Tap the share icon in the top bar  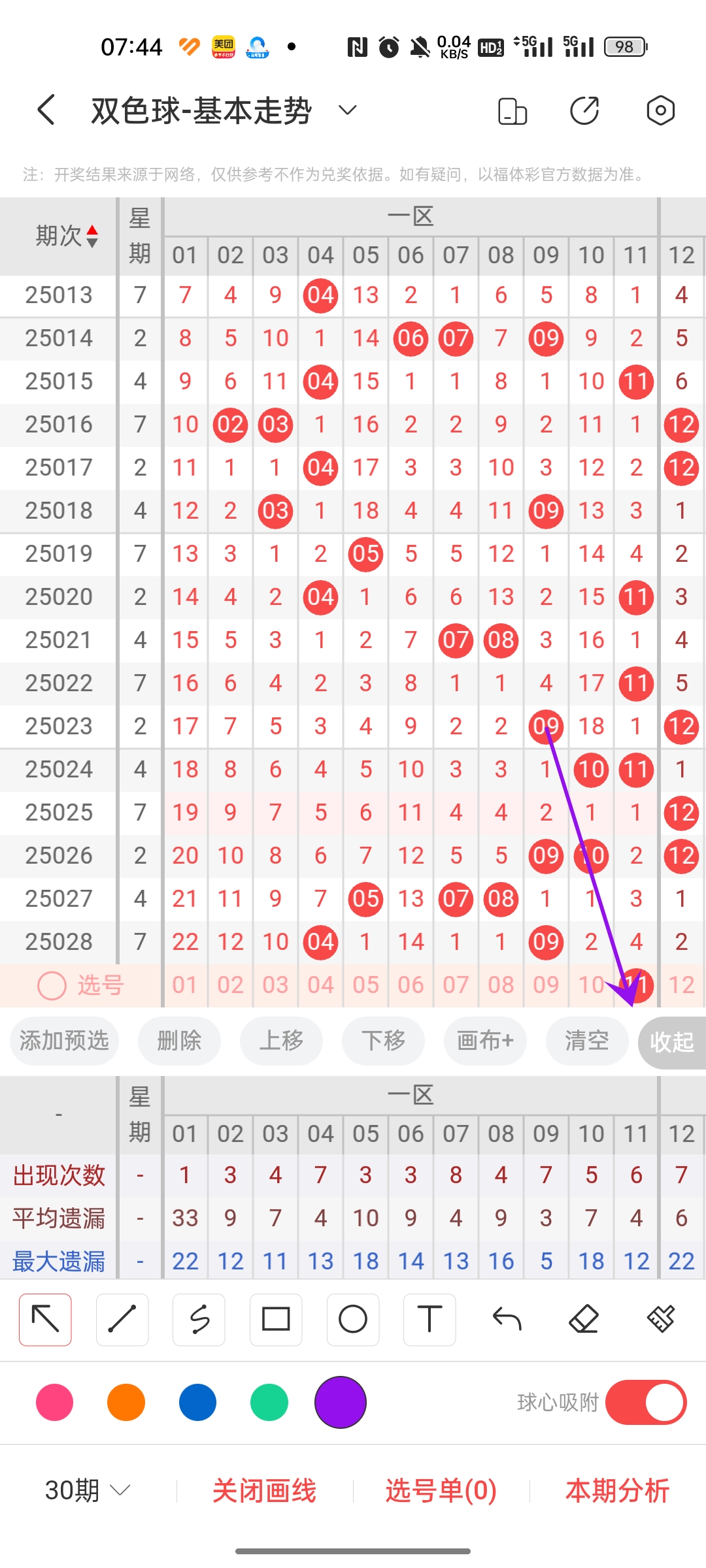tap(585, 111)
